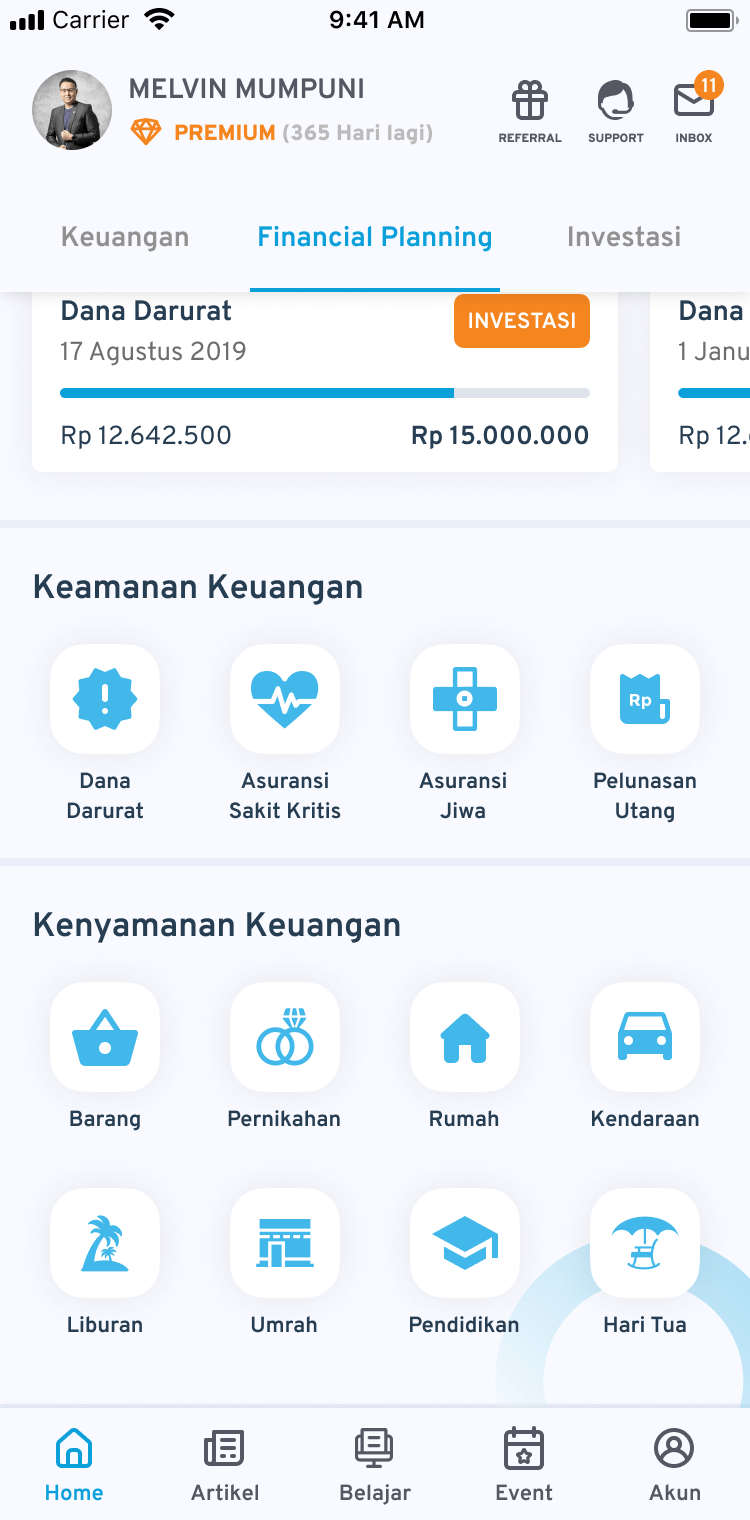Open the Dana Darurat planning icon
The width and height of the screenshot is (750, 1520).
tap(104, 699)
